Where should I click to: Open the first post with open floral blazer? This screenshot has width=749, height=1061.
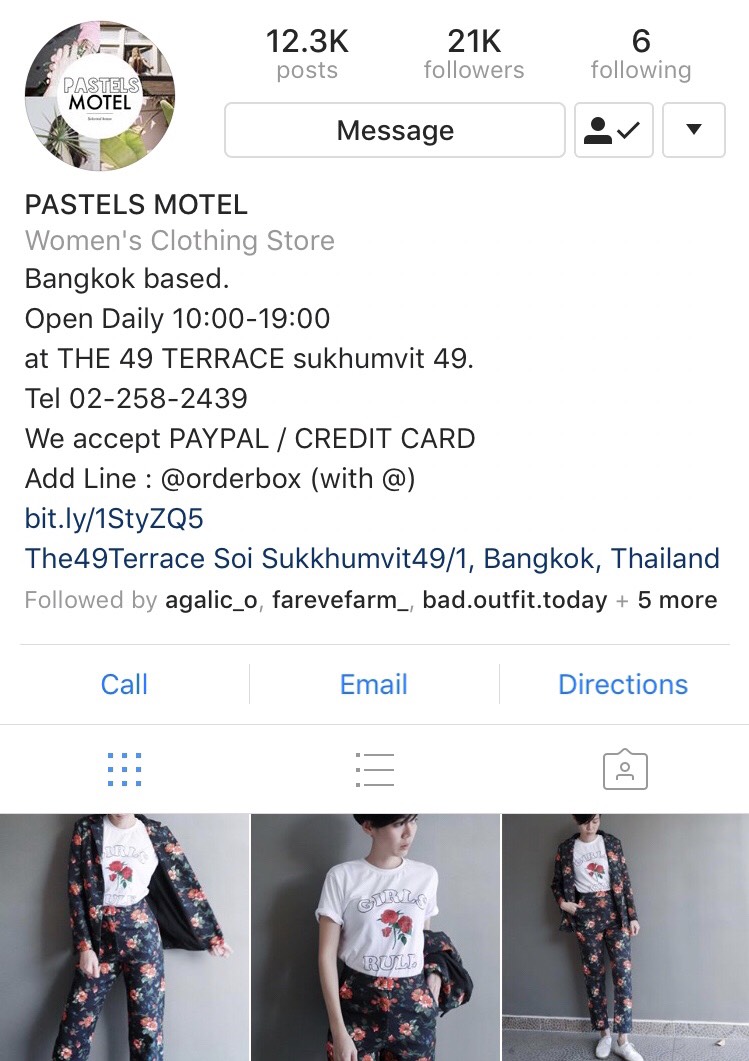click(124, 937)
